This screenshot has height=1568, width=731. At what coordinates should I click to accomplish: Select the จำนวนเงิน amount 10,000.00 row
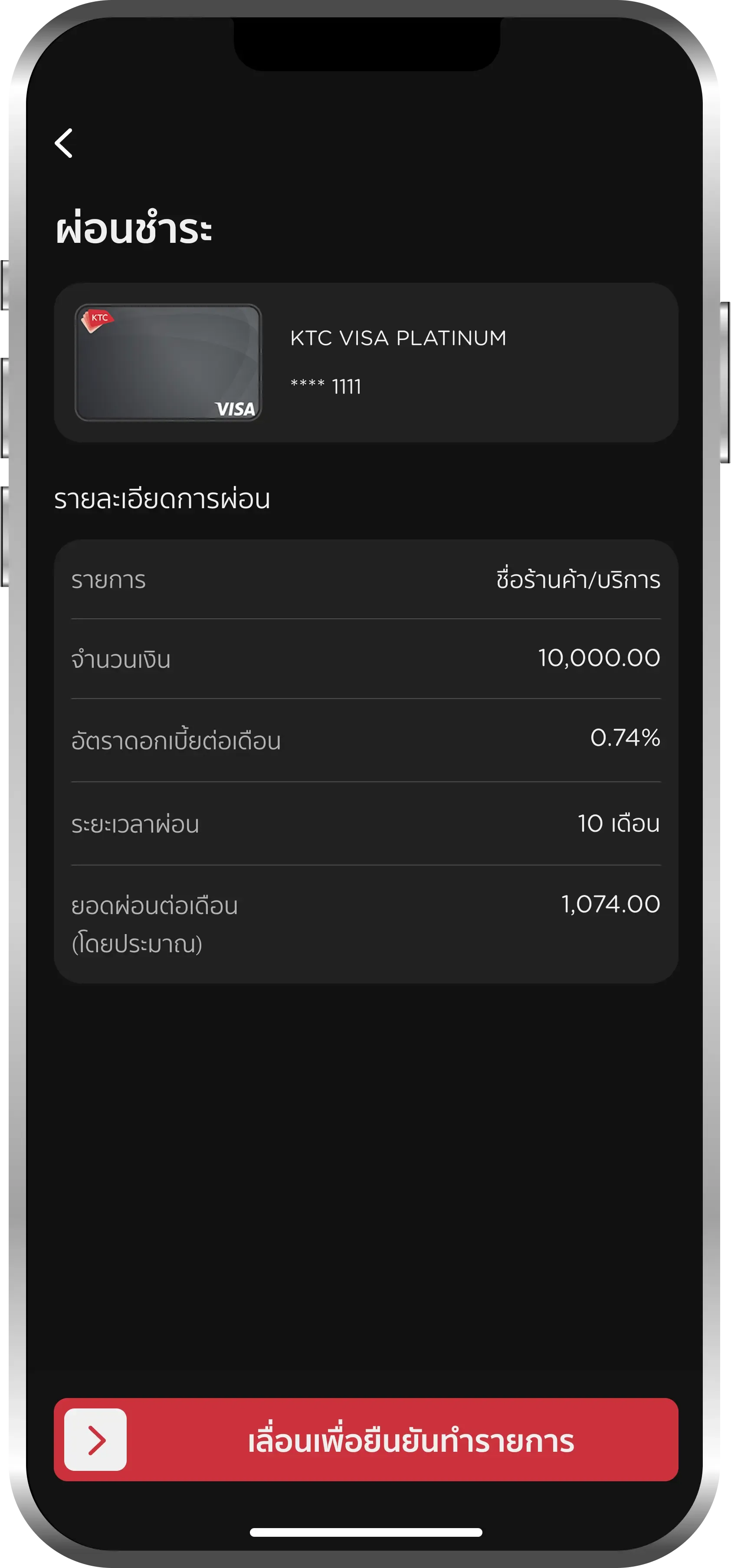click(365, 657)
